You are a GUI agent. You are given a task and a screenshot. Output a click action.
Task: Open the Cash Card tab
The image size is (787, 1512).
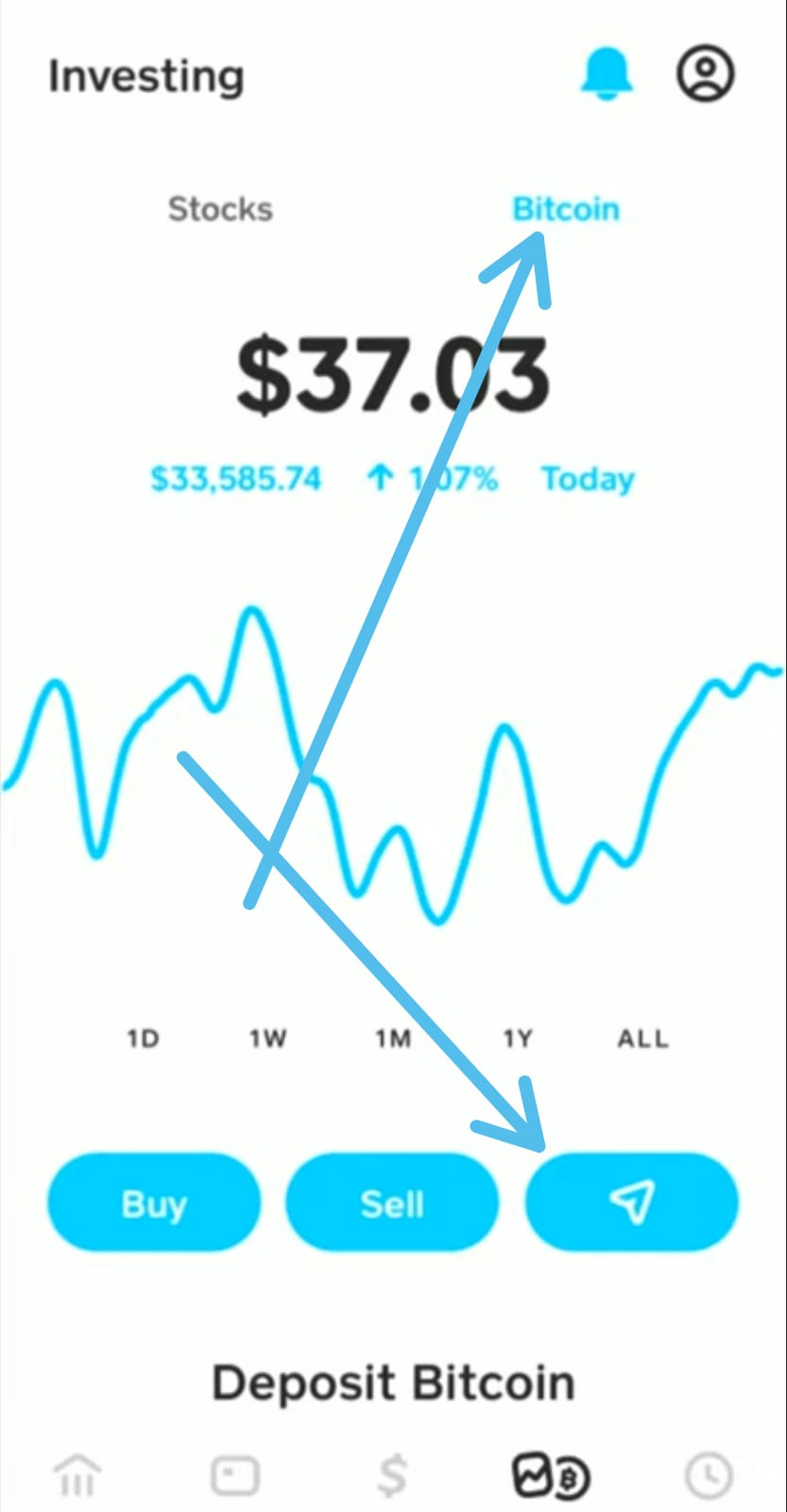(x=234, y=1475)
